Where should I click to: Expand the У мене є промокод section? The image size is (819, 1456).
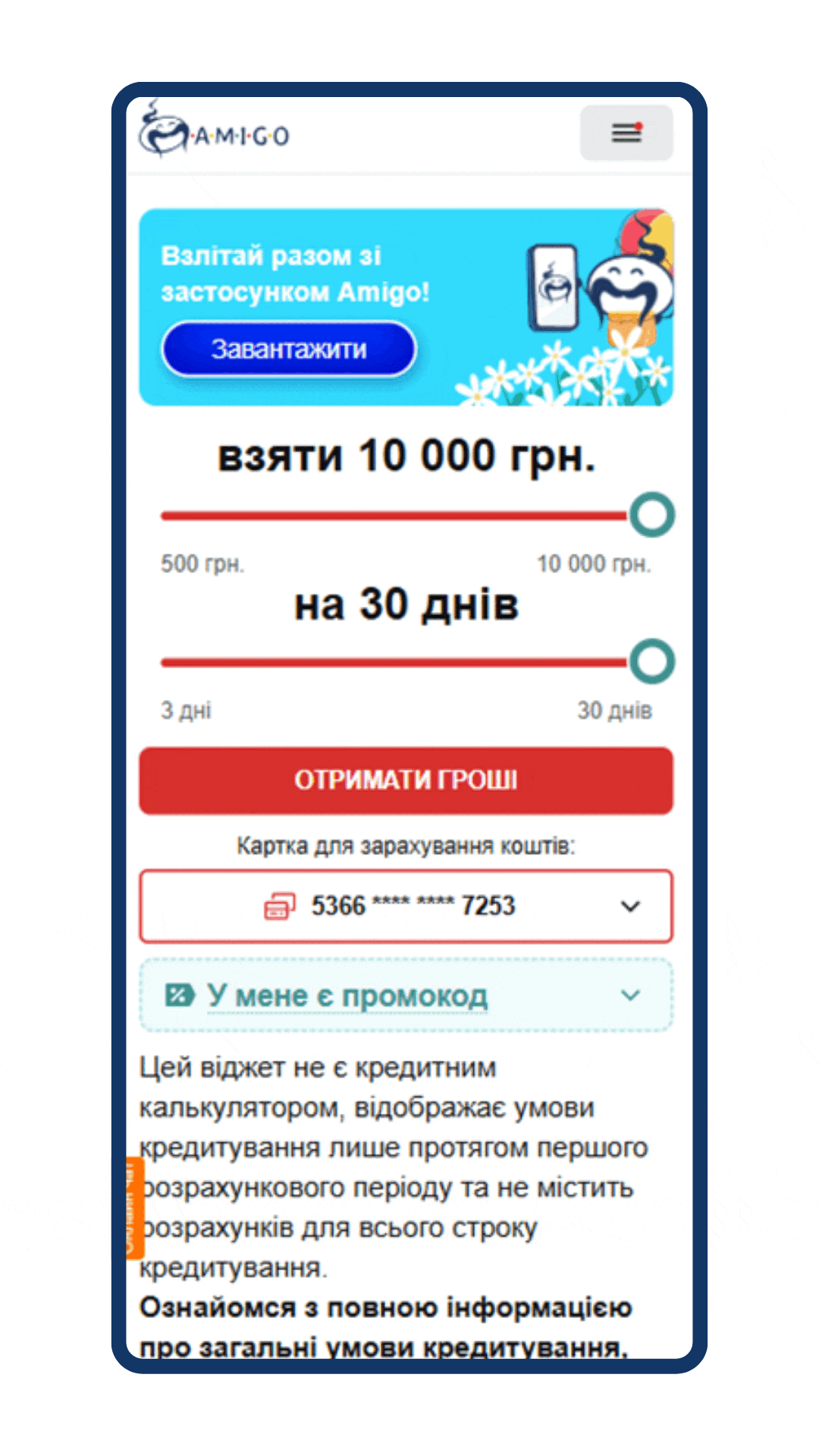click(x=406, y=995)
